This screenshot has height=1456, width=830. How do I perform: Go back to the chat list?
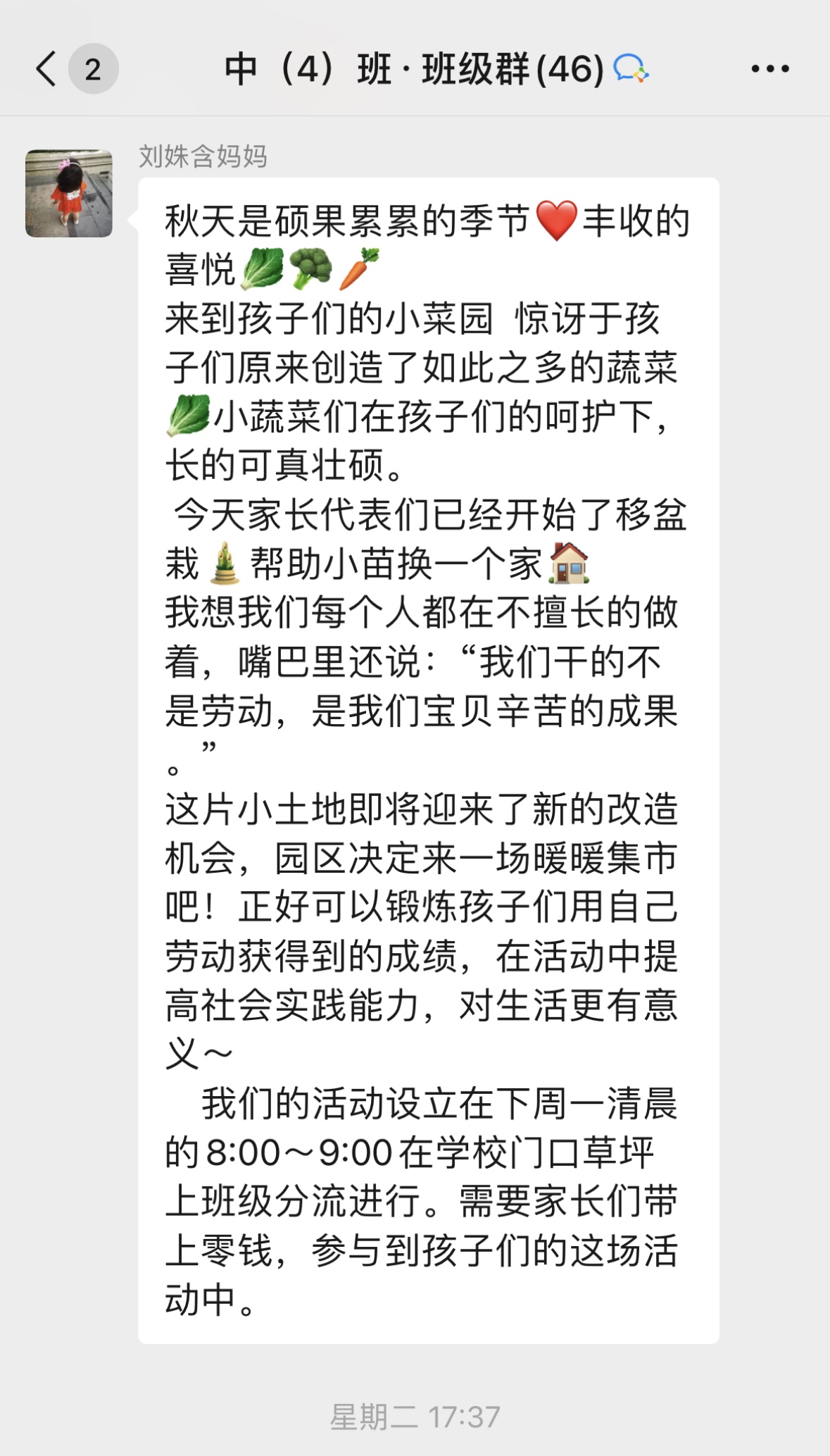46,69
